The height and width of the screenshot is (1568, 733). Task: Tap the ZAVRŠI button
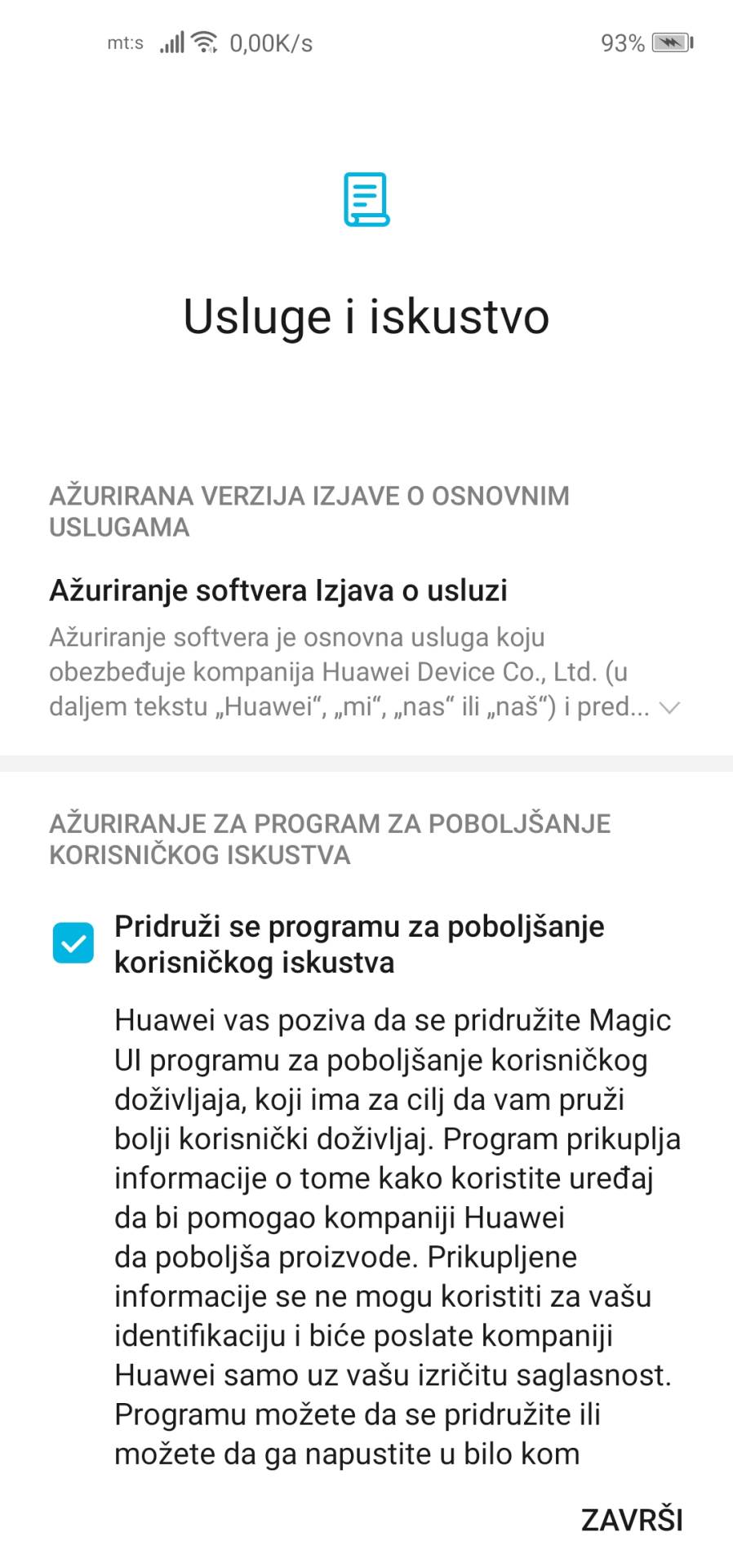[631, 1520]
